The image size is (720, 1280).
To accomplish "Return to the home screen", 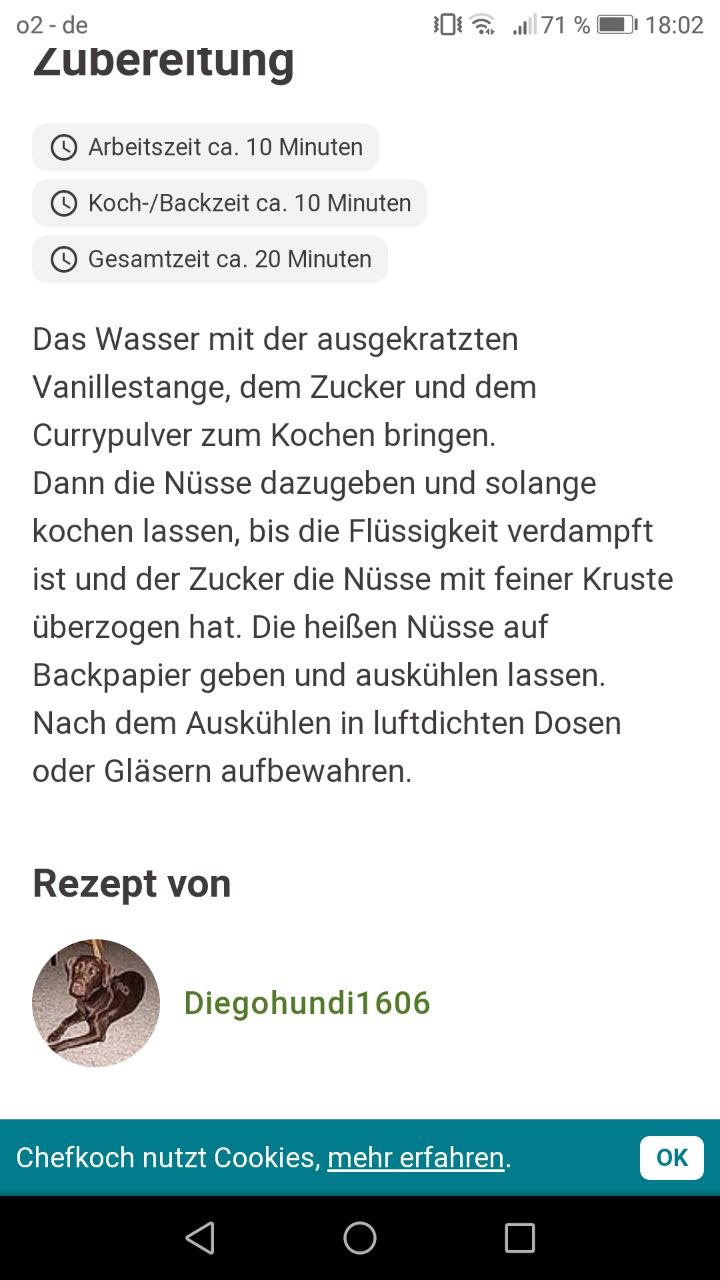I will click(360, 1238).
